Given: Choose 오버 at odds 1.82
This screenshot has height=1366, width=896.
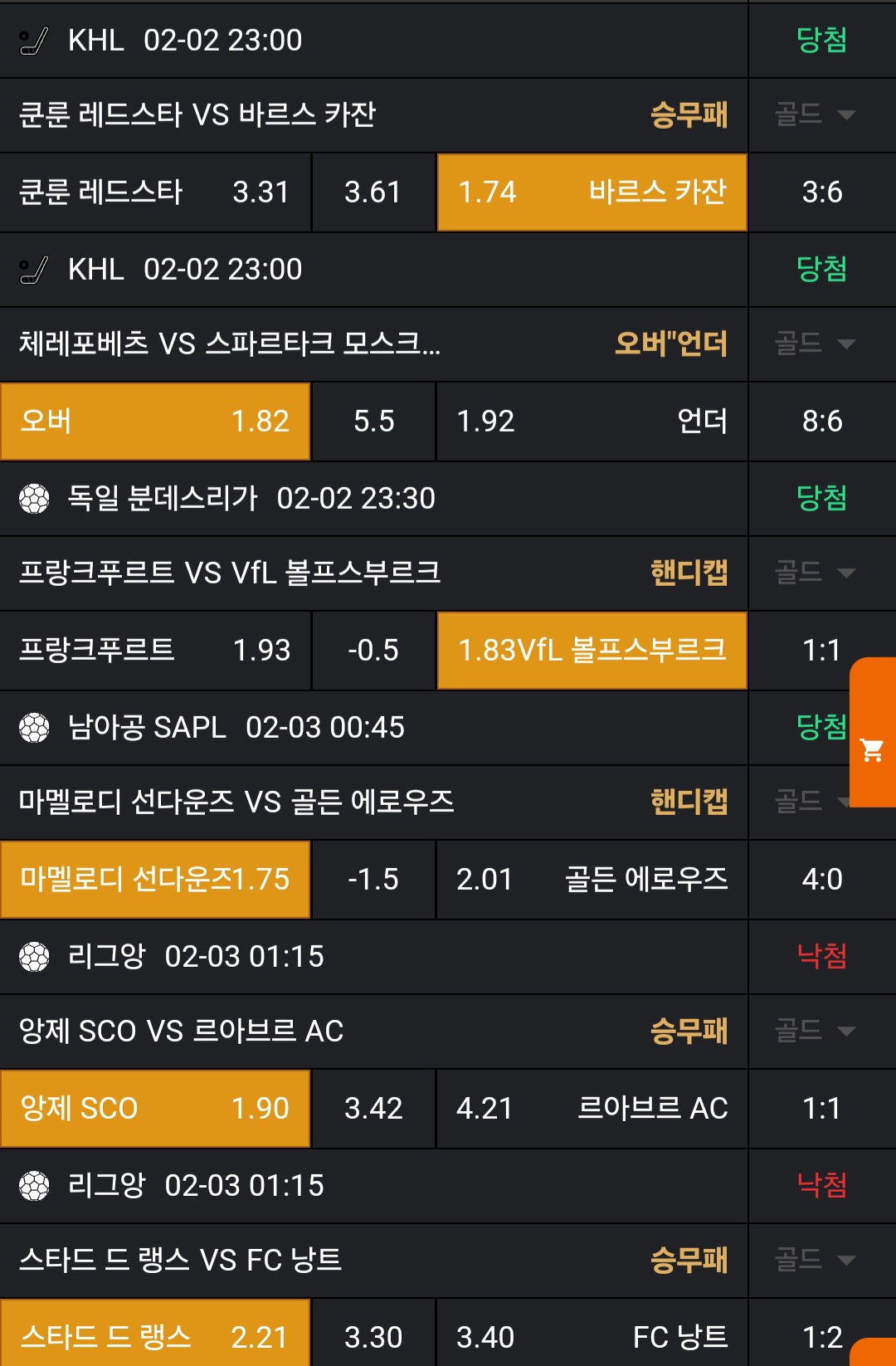Looking at the screenshot, I should 155,421.
